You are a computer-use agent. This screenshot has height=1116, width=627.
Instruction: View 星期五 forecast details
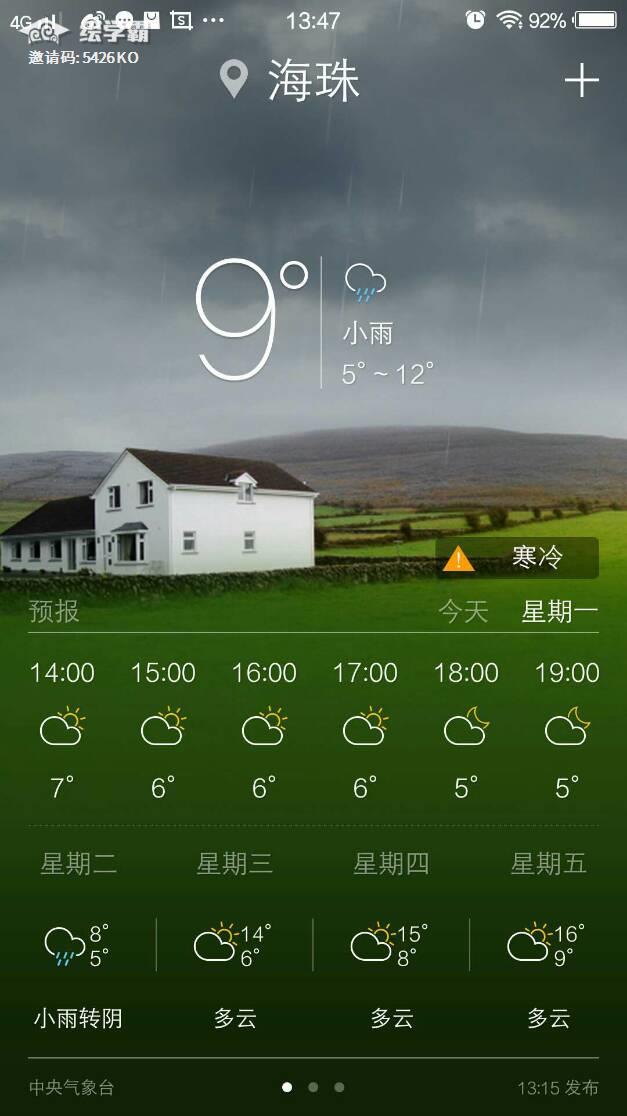click(x=548, y=941)
